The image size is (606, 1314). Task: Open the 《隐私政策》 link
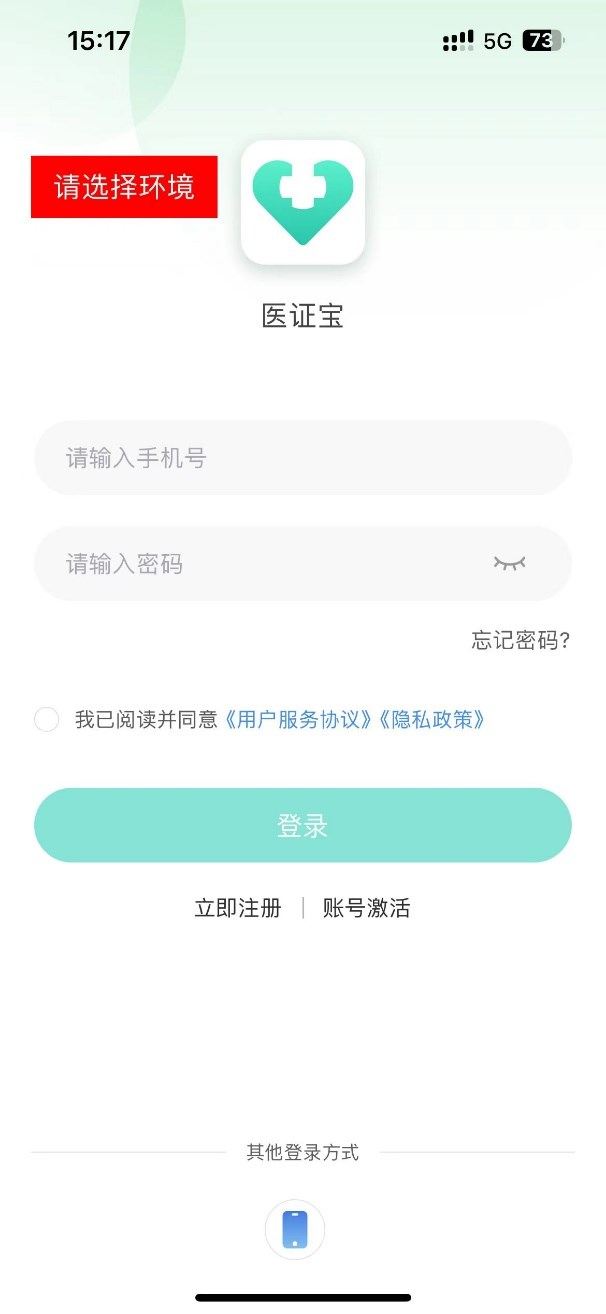432,719
